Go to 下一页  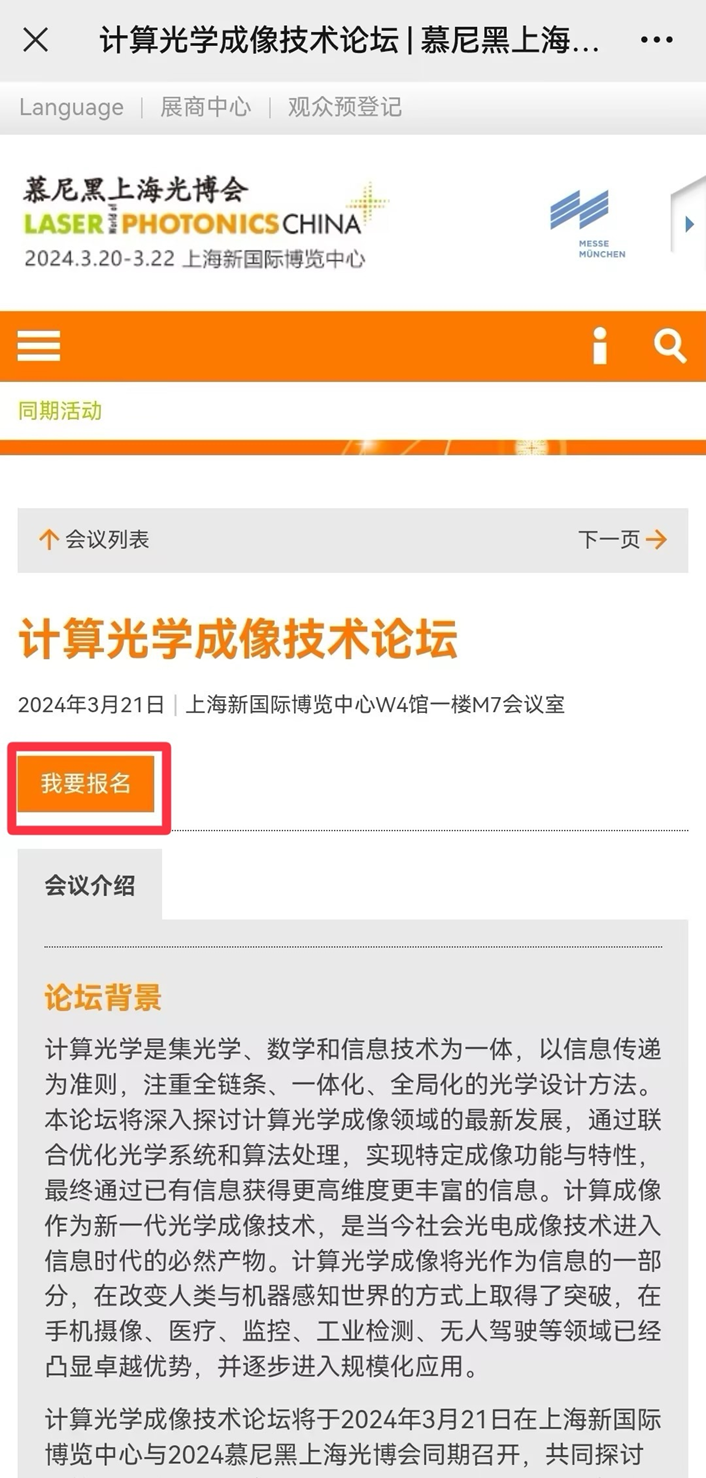[x=622, y=540]
